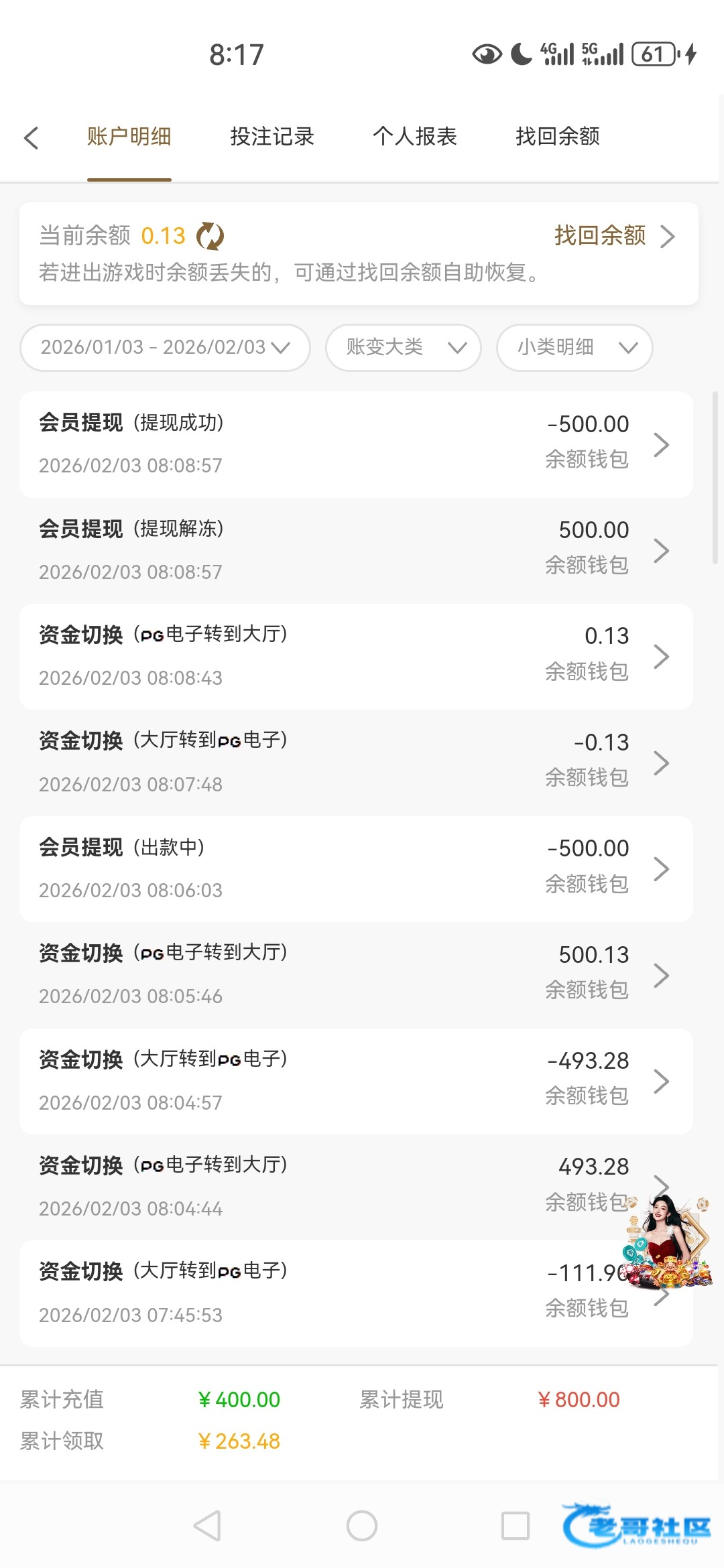
Task: Open the 资金切换 record of 500.13 at 08:05:46
Action: [x=356, y=975]
